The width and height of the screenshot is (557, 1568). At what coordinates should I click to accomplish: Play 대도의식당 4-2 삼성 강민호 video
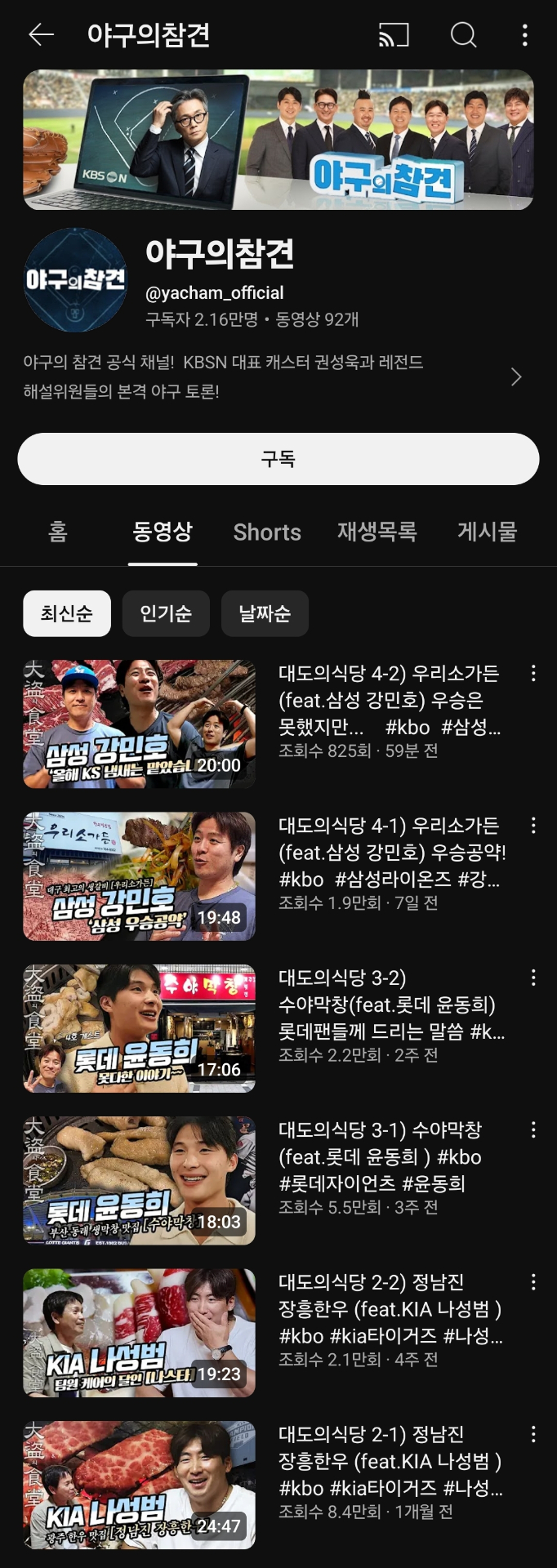coord(139,724)
